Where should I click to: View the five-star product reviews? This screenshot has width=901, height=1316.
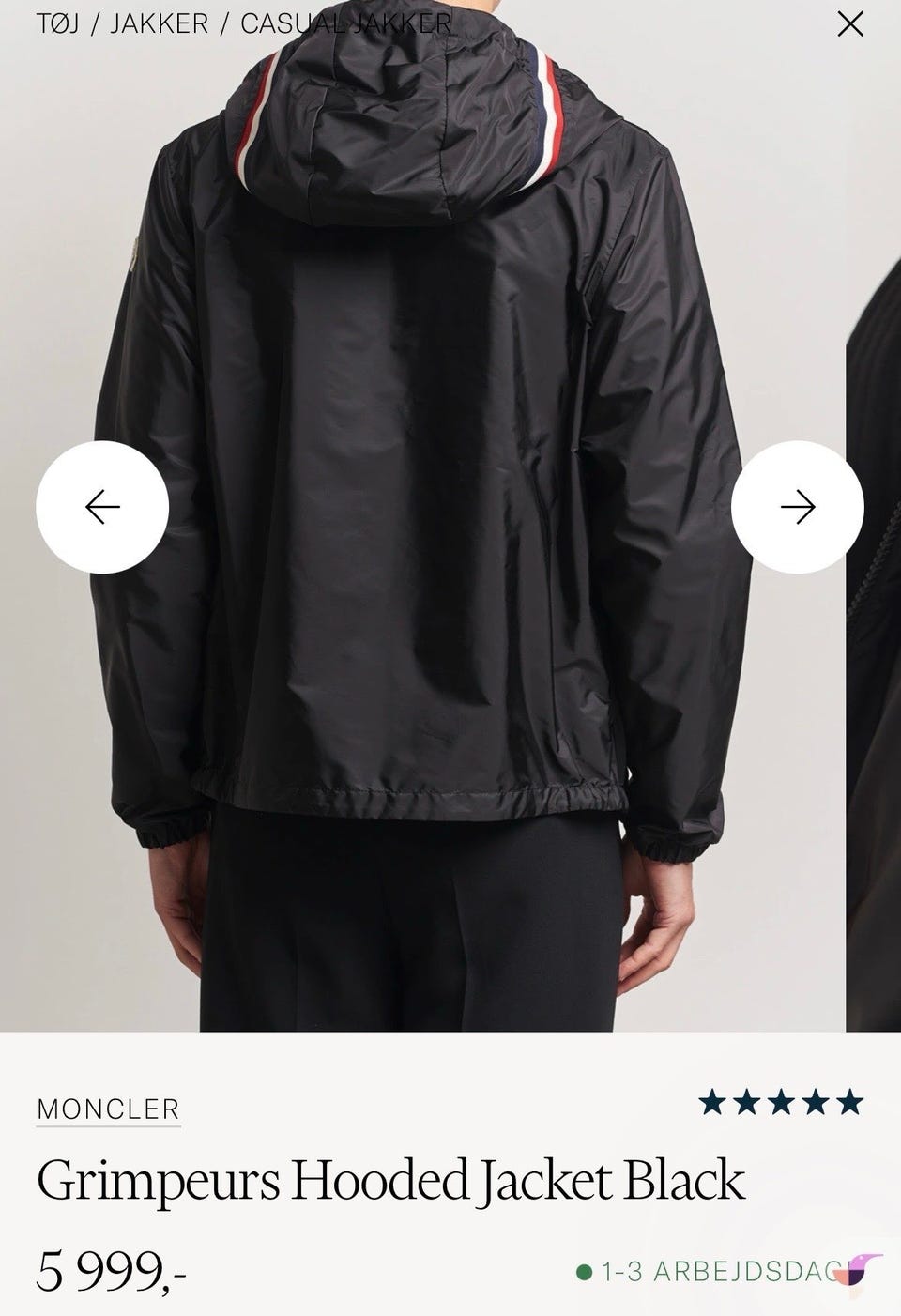point(780,1101)
